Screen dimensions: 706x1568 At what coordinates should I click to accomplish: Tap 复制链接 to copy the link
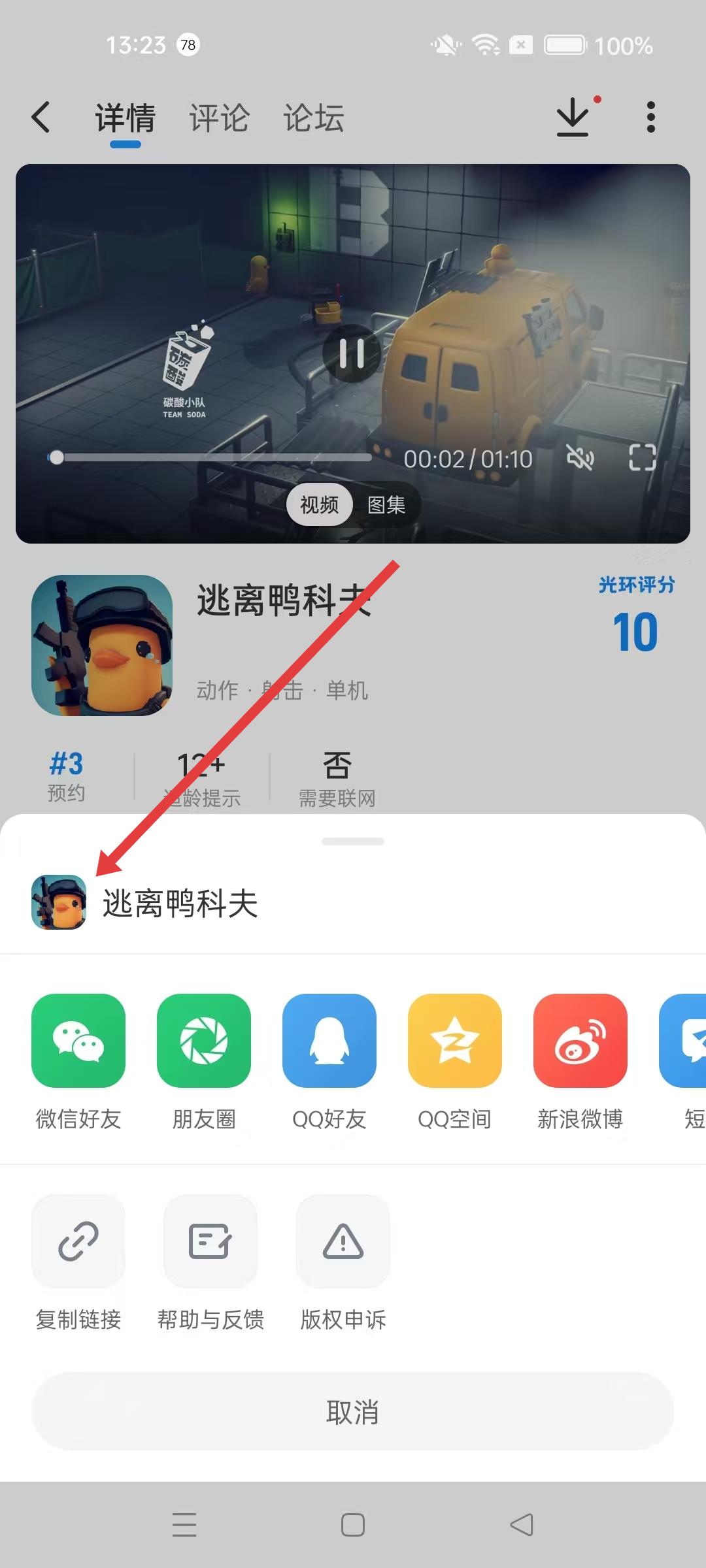(x=78, y=1241)
